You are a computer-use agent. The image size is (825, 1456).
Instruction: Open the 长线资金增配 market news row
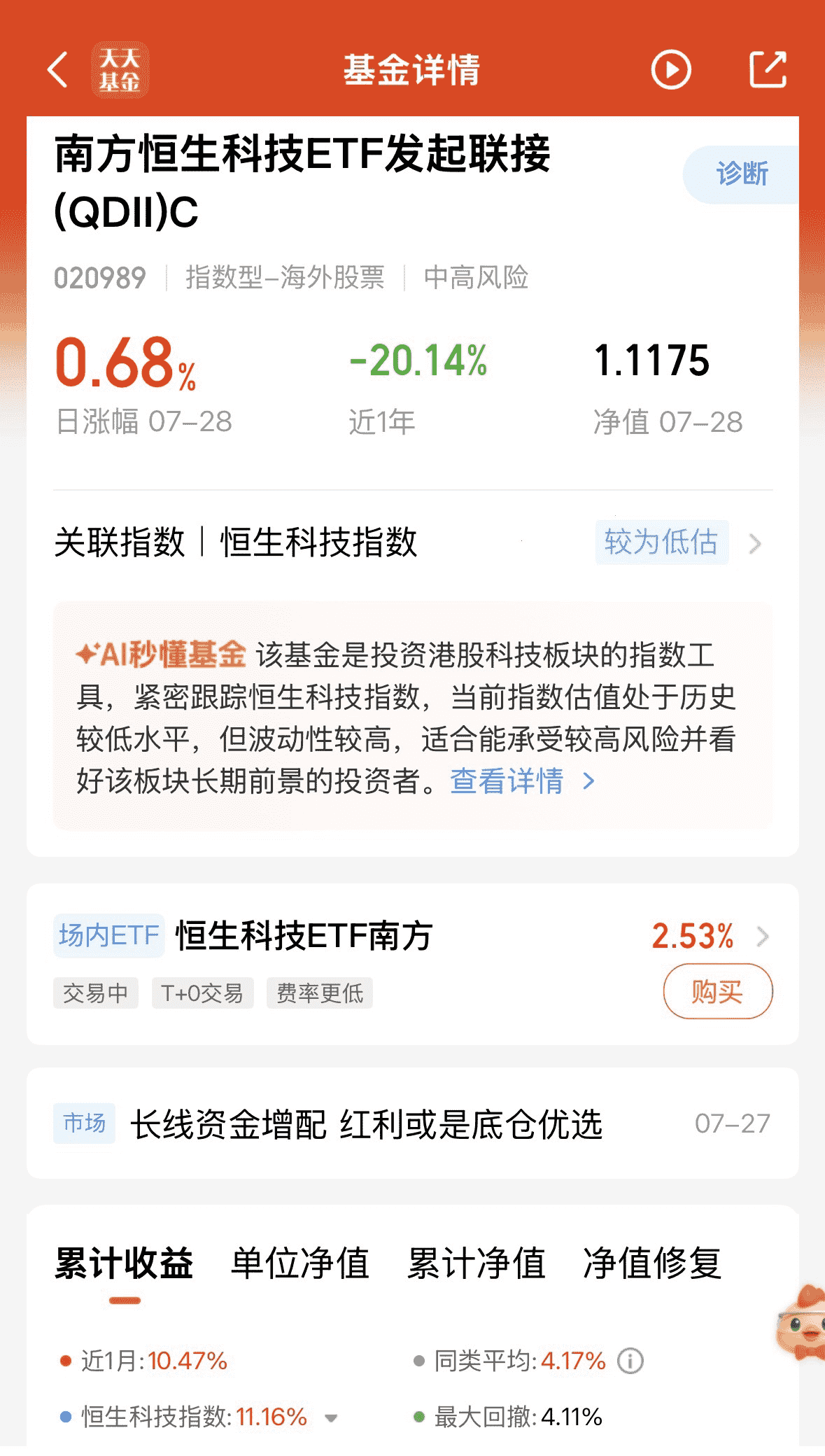pyautogui.click(x=412, y=1123)
